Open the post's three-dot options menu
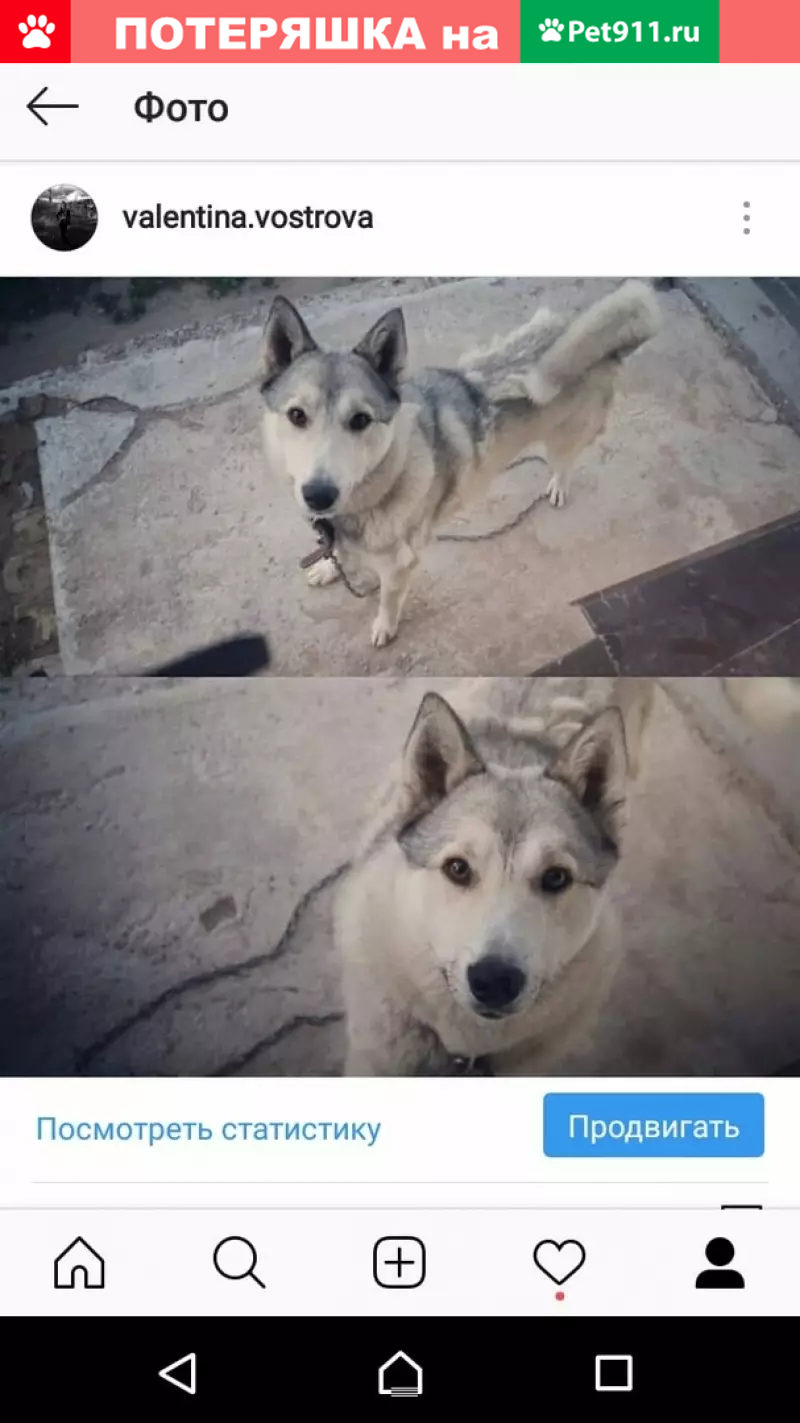This screenshot has height=1423, width=800. tap(746, 217)
